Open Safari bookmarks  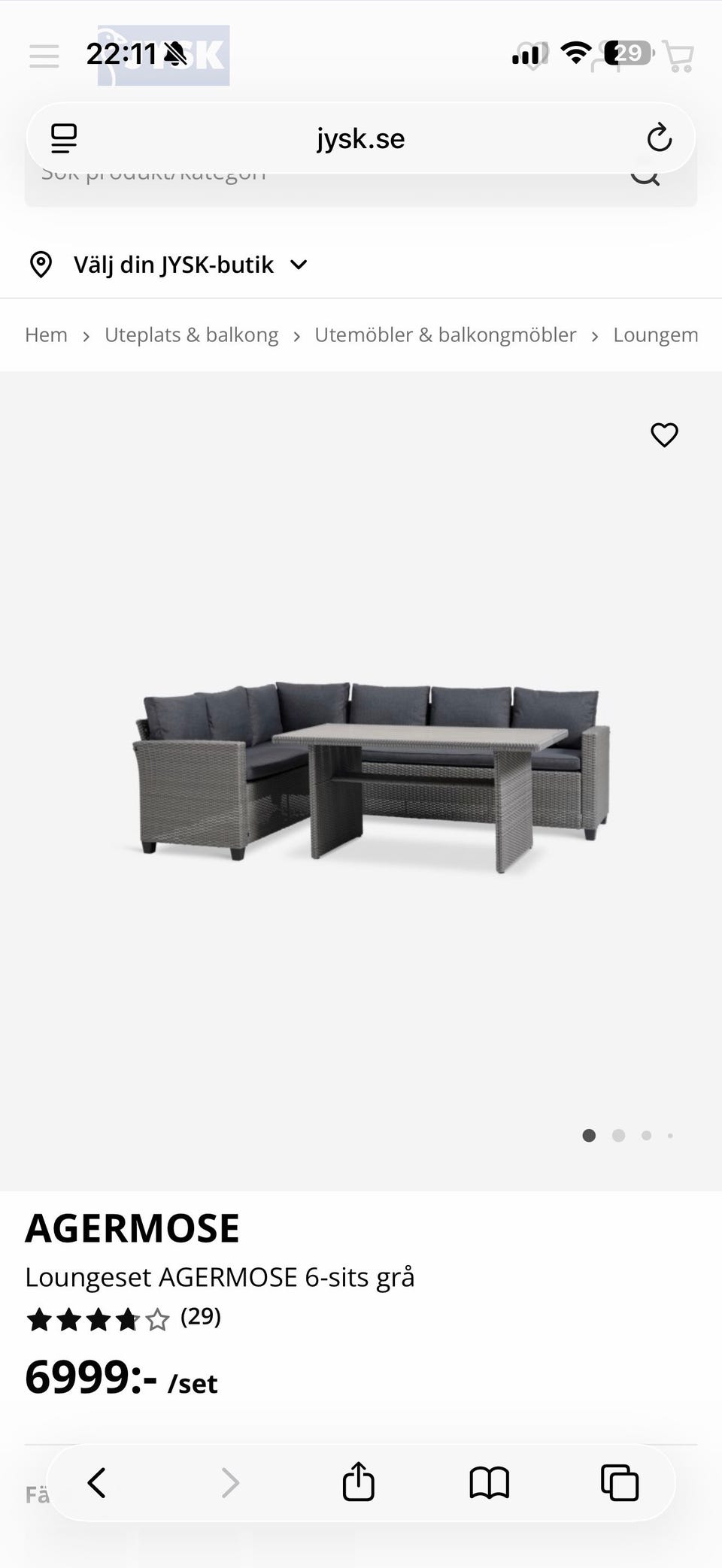[x=489, y=1483]
